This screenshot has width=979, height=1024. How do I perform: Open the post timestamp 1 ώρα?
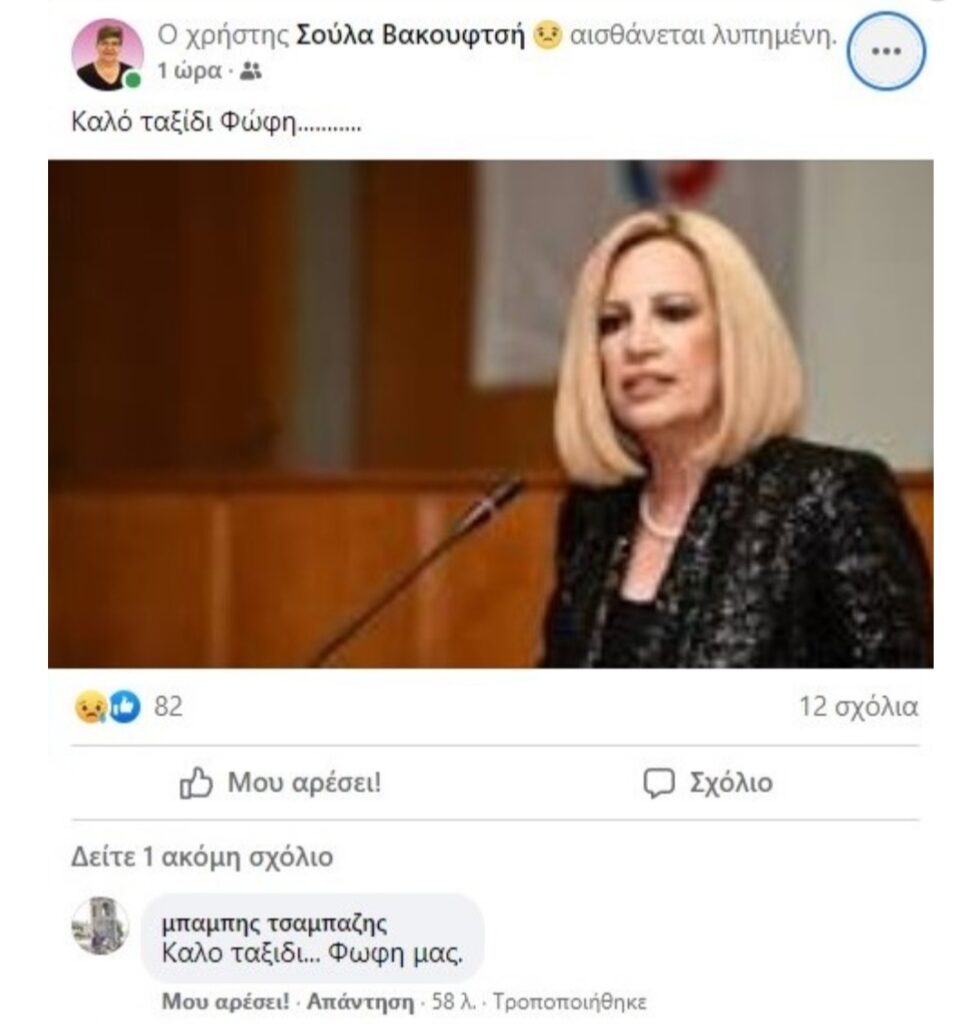188,72
